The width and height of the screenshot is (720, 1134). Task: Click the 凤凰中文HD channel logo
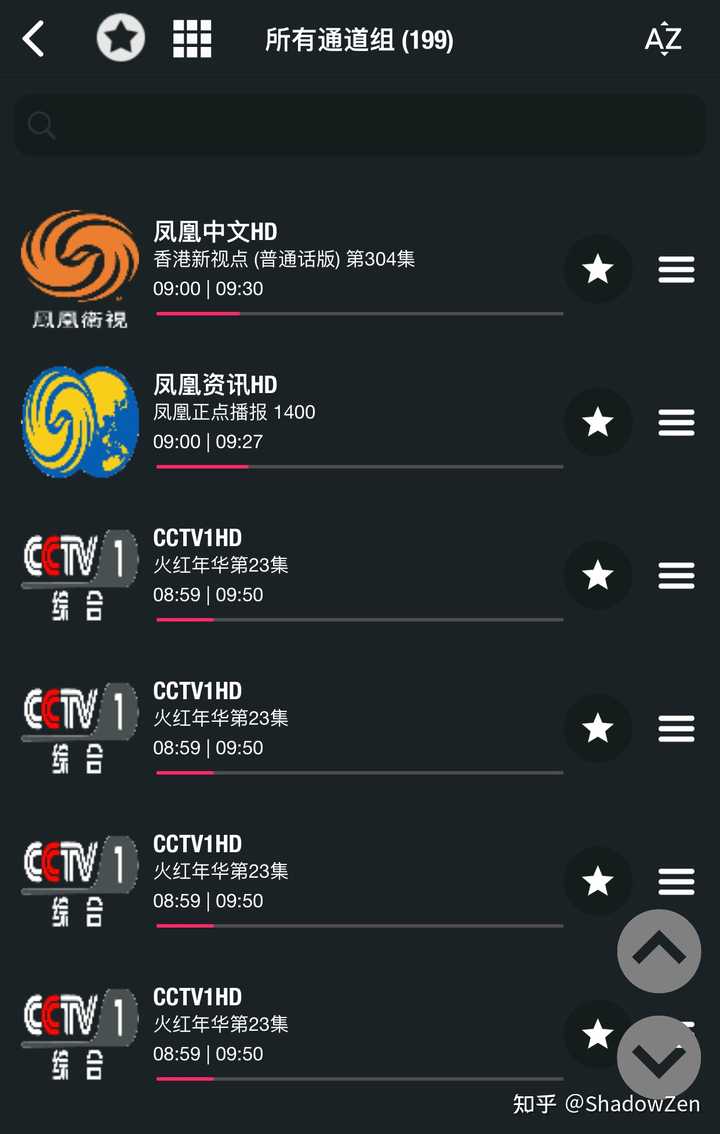[x=79, y=257]
